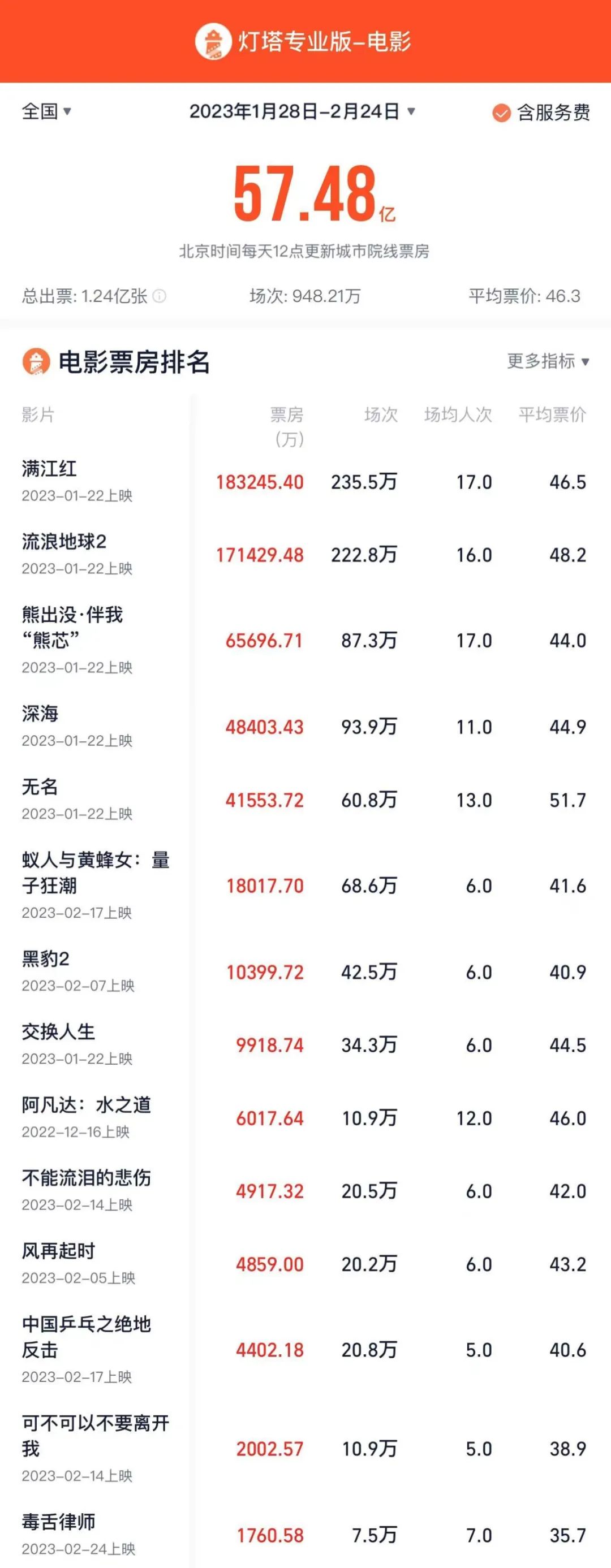Viewport: 611px width, 1568px height.
Task: Change the 2023年1月28日-2月24日 date range
Action: click(302, 111)
